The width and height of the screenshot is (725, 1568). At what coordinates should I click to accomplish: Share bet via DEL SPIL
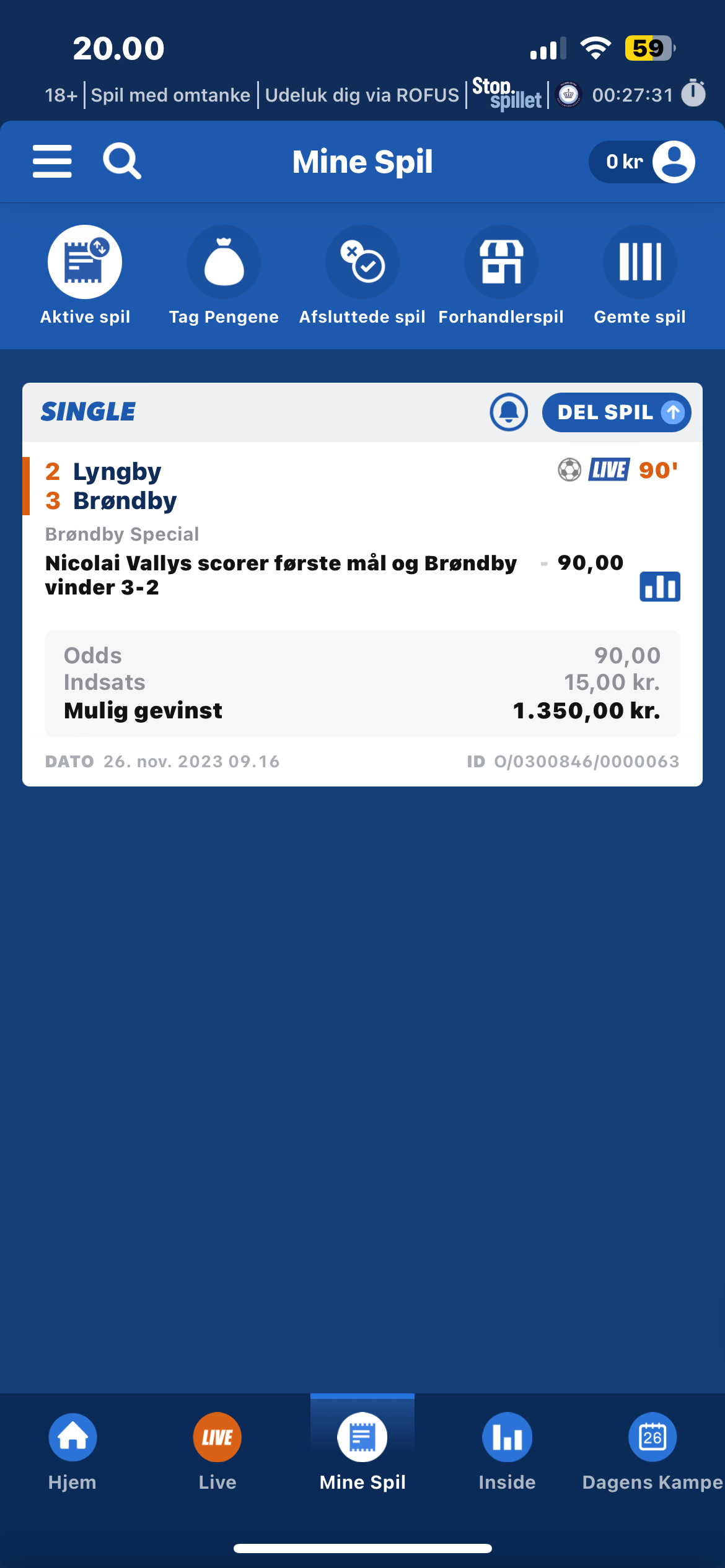[x=617, y=412]
